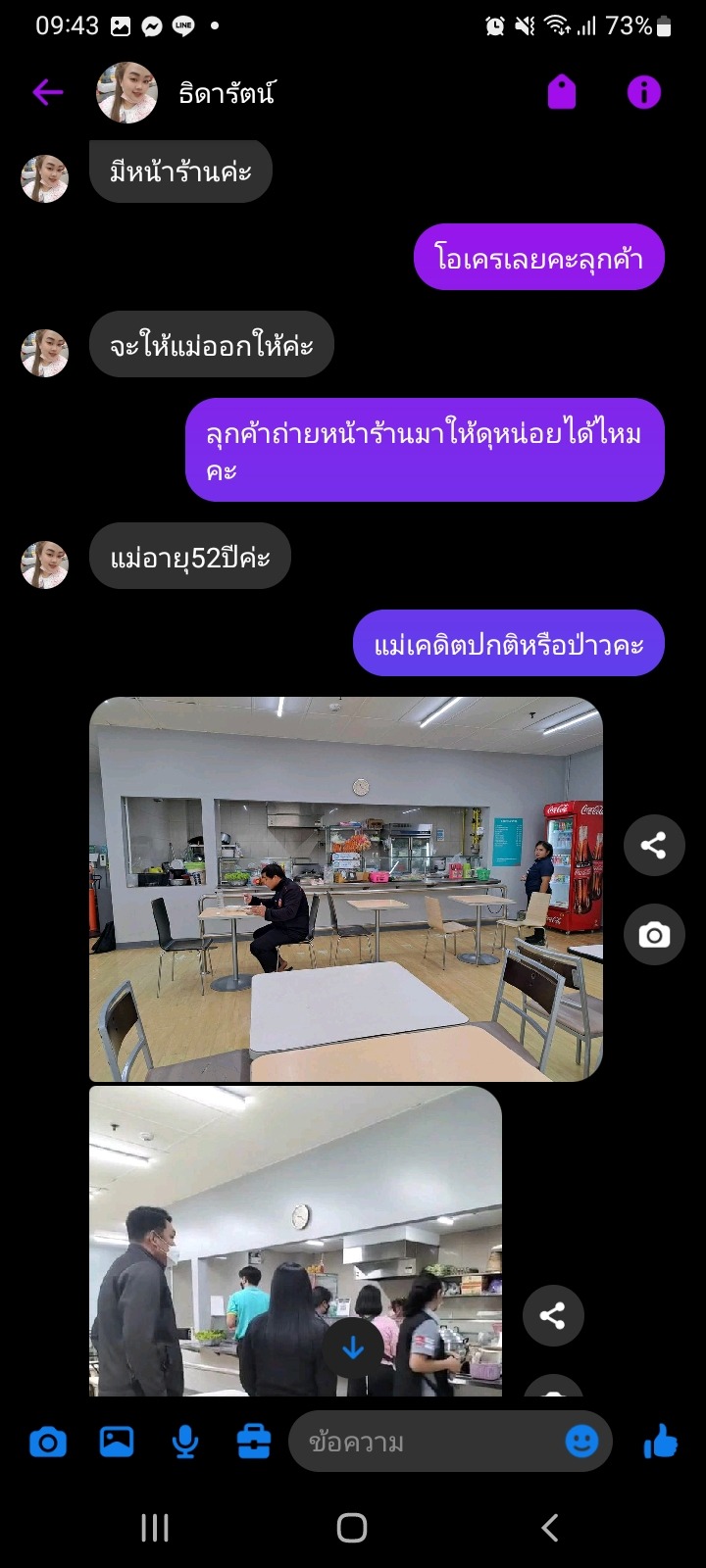Image resolution: width=706 pixels, height=1568 pixels.
Task: Jump to latest messages with down arrow
Action: (353, 1349)
